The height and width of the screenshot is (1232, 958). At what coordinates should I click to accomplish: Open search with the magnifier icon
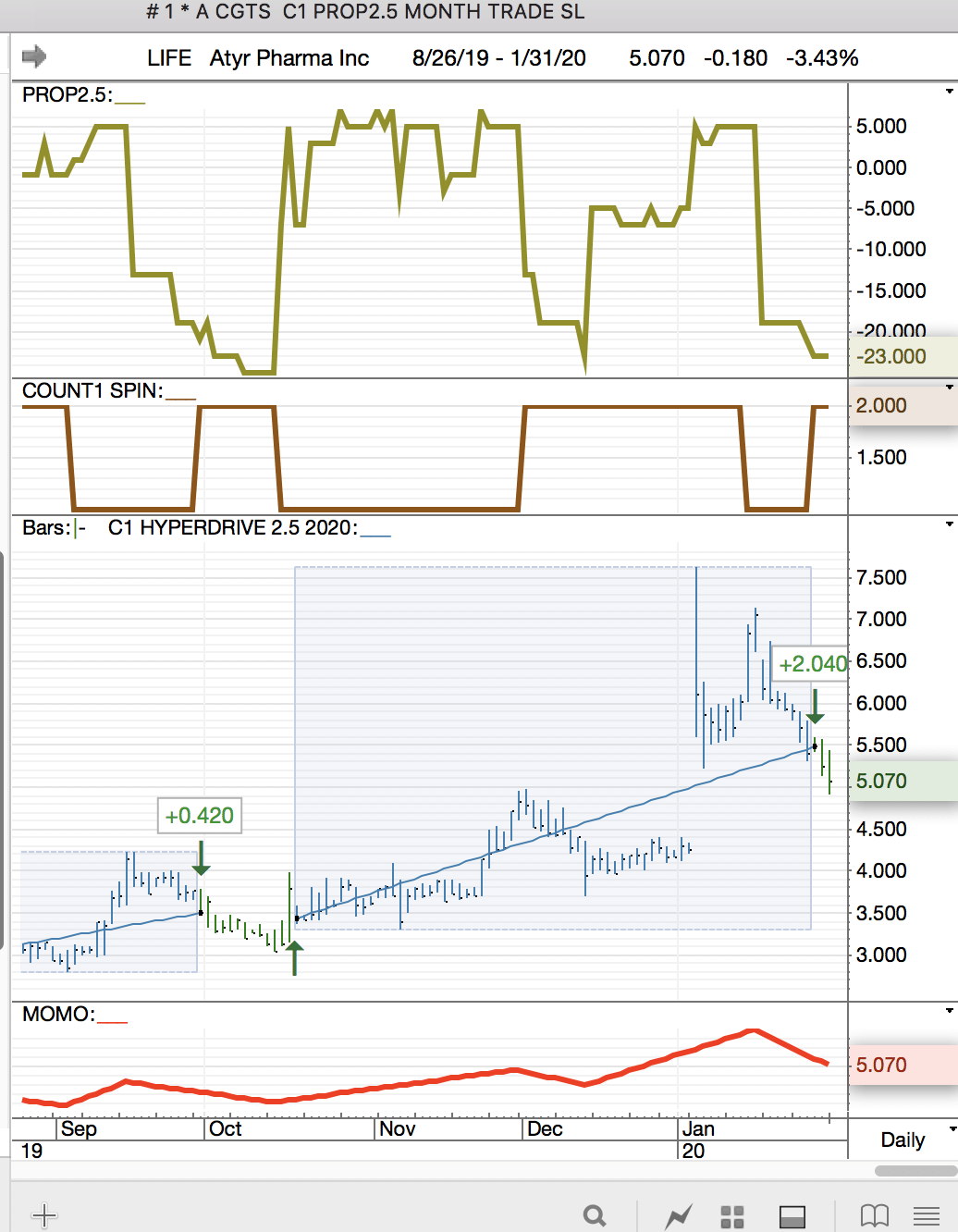click(595, 1215)
